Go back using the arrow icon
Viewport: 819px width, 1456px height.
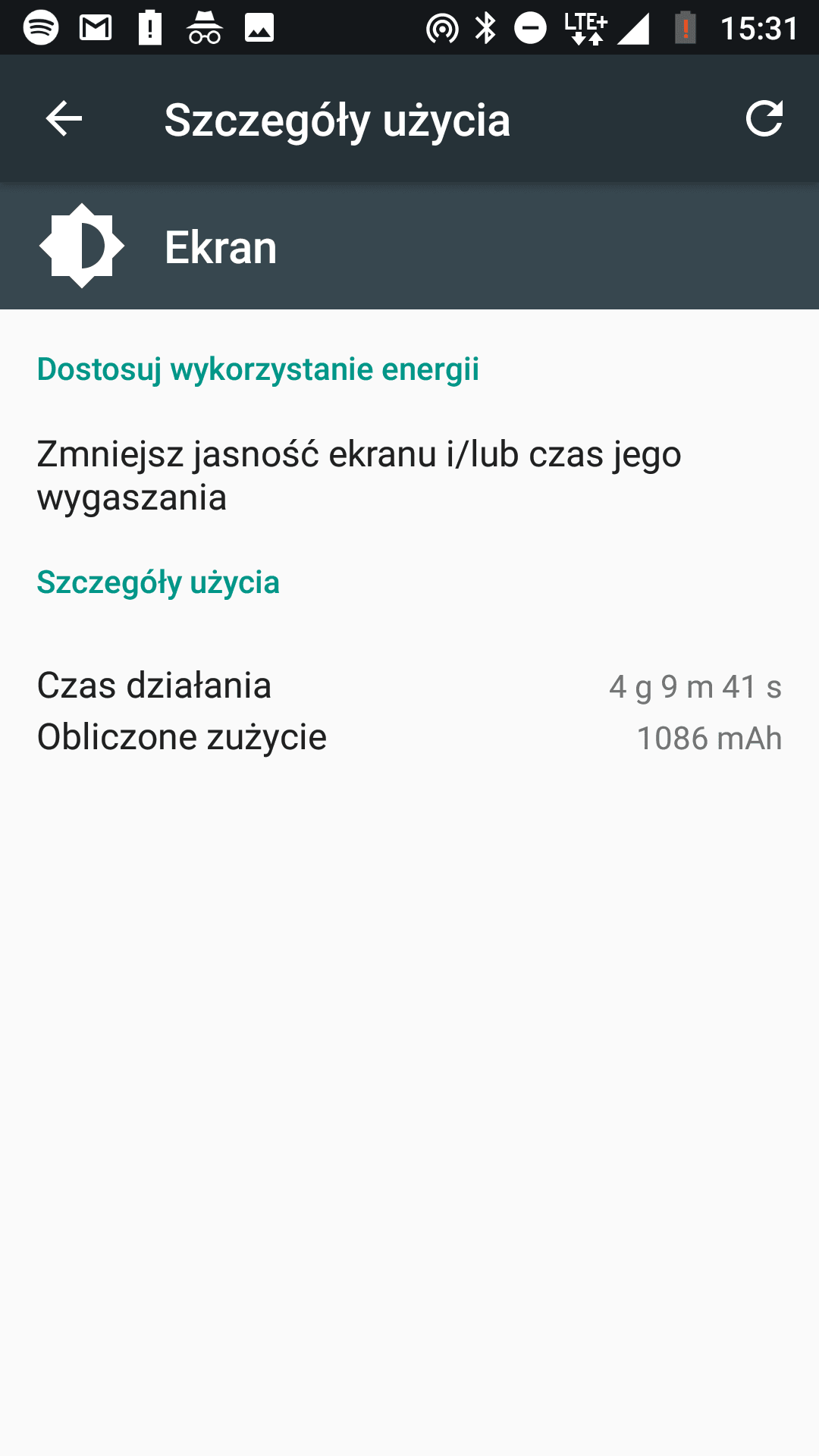[64, 119]
